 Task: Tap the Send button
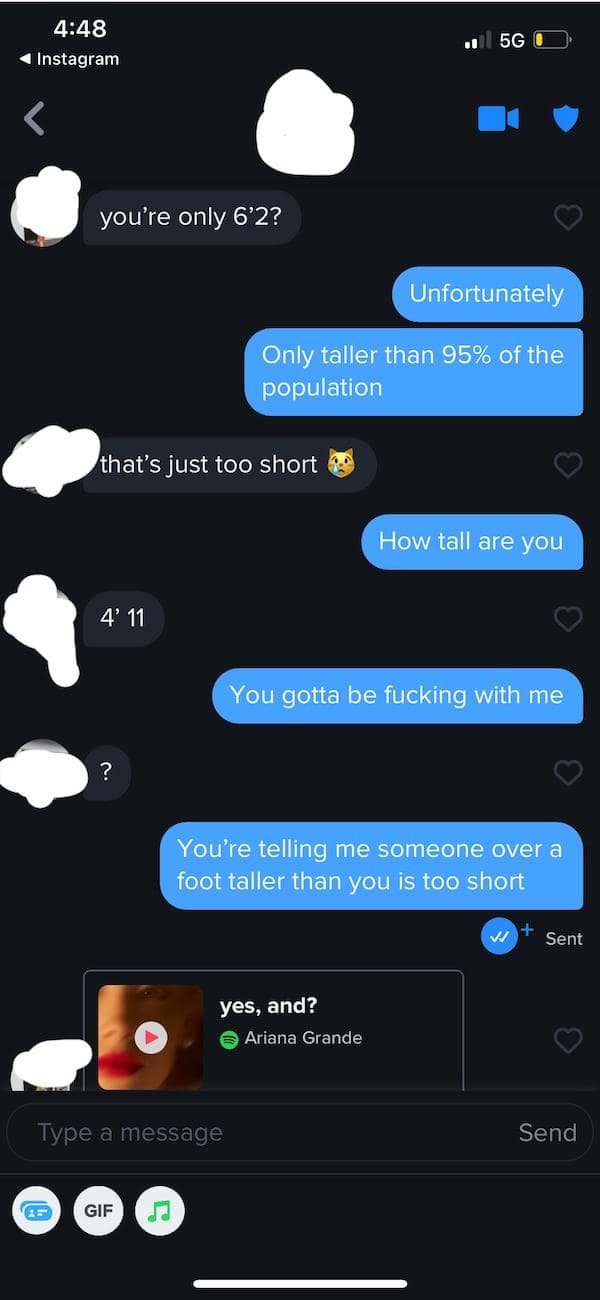(x=547, y=1132)
